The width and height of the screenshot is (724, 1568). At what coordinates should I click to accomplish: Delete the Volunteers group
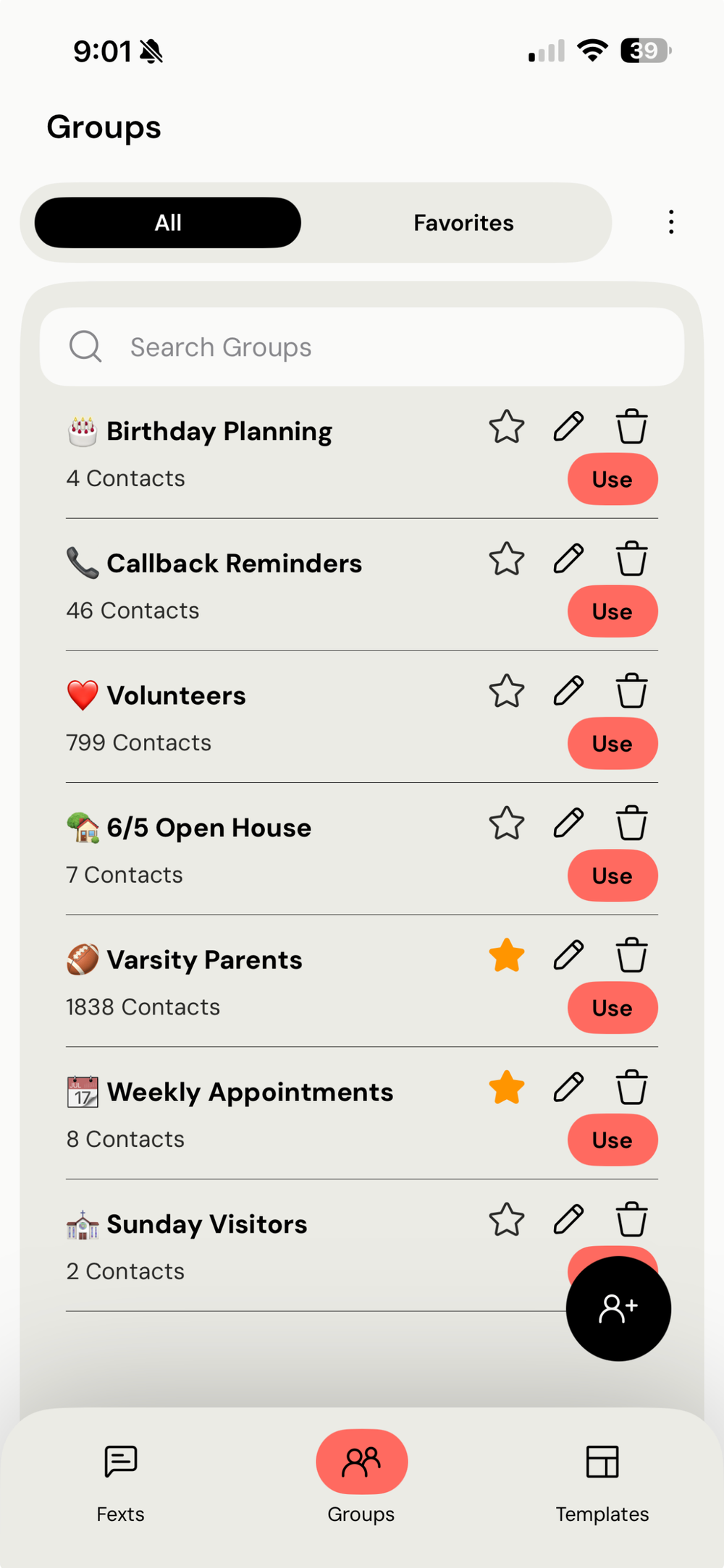pos(631,691)
